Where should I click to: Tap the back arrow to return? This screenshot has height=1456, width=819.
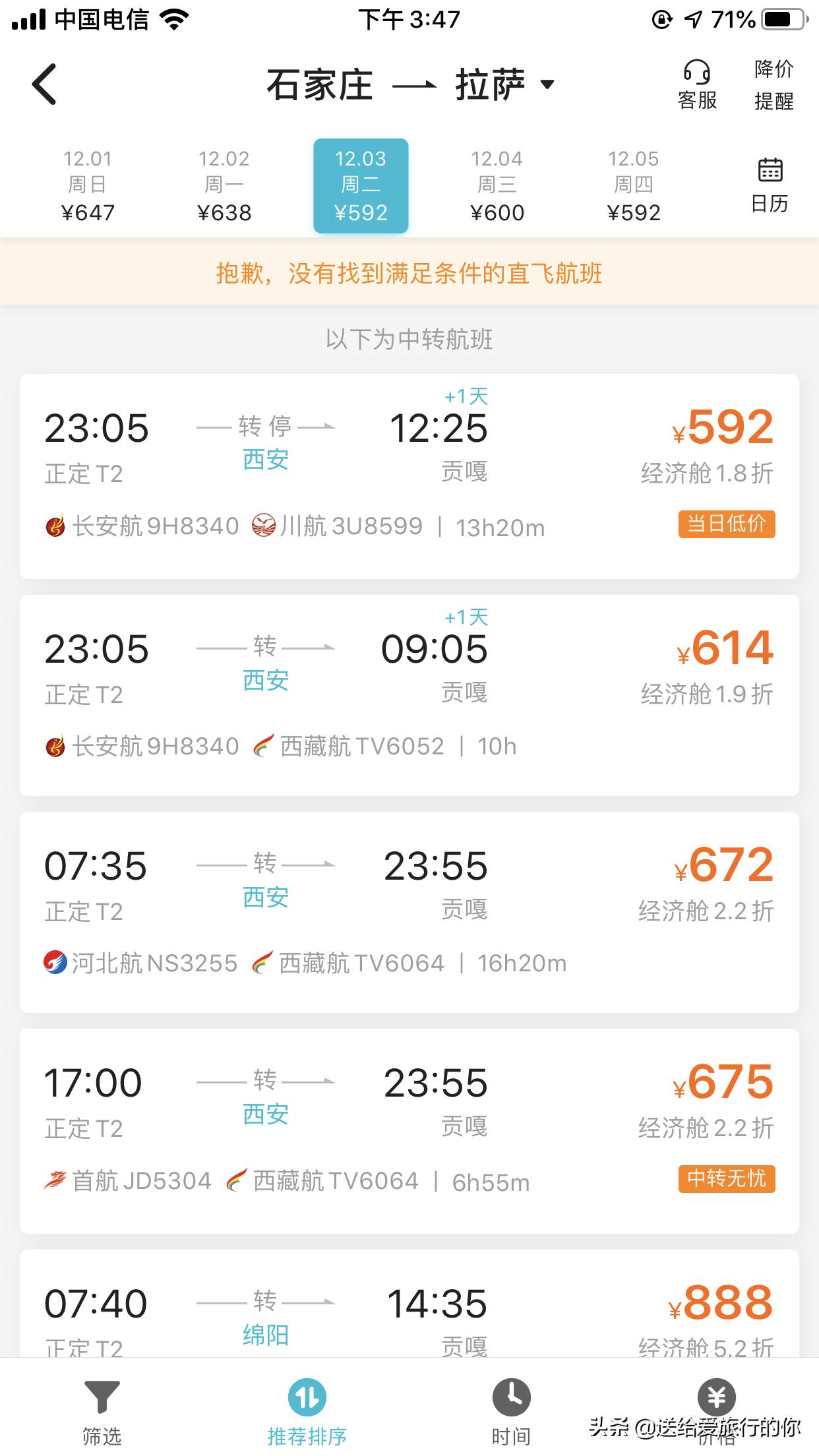[44, 84]
